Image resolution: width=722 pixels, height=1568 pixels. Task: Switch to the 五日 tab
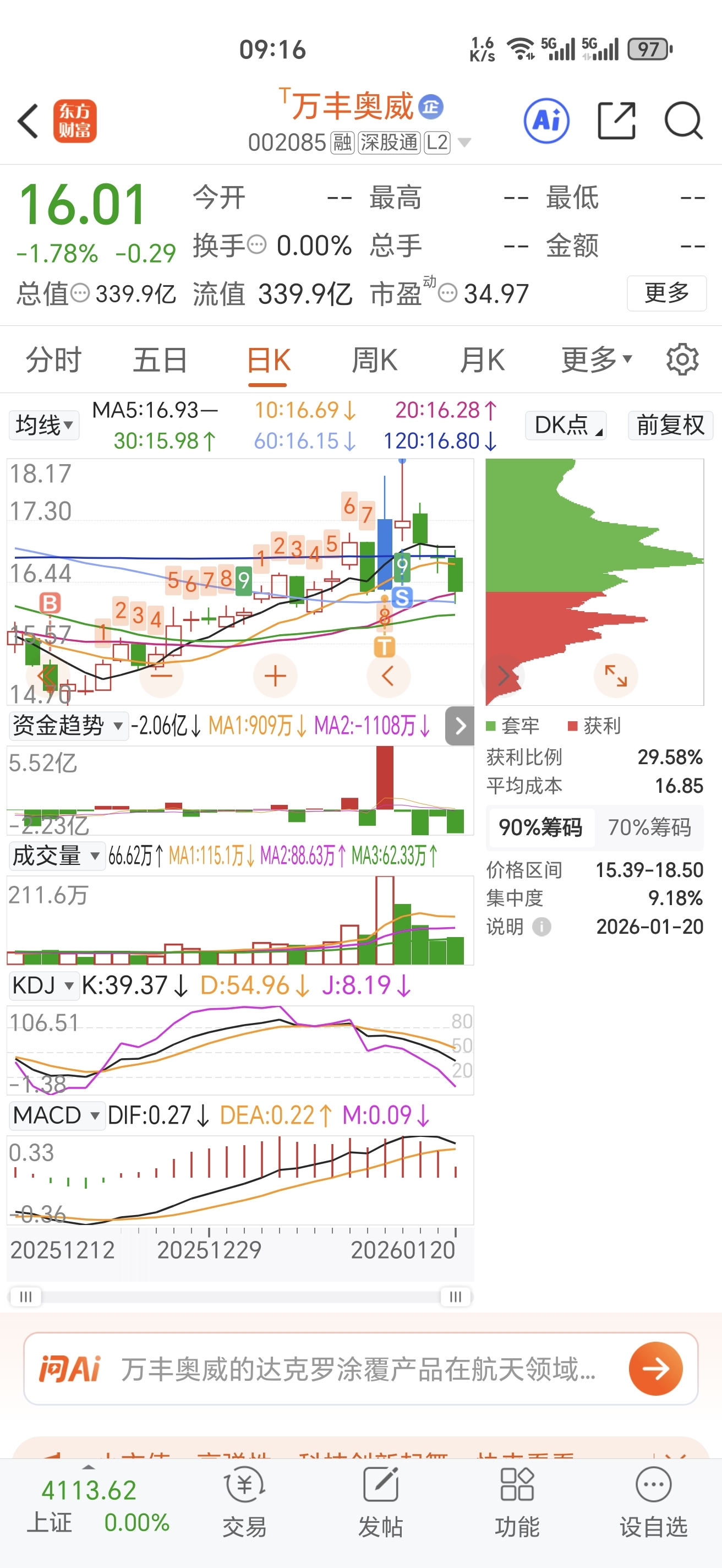pos(160,361)
